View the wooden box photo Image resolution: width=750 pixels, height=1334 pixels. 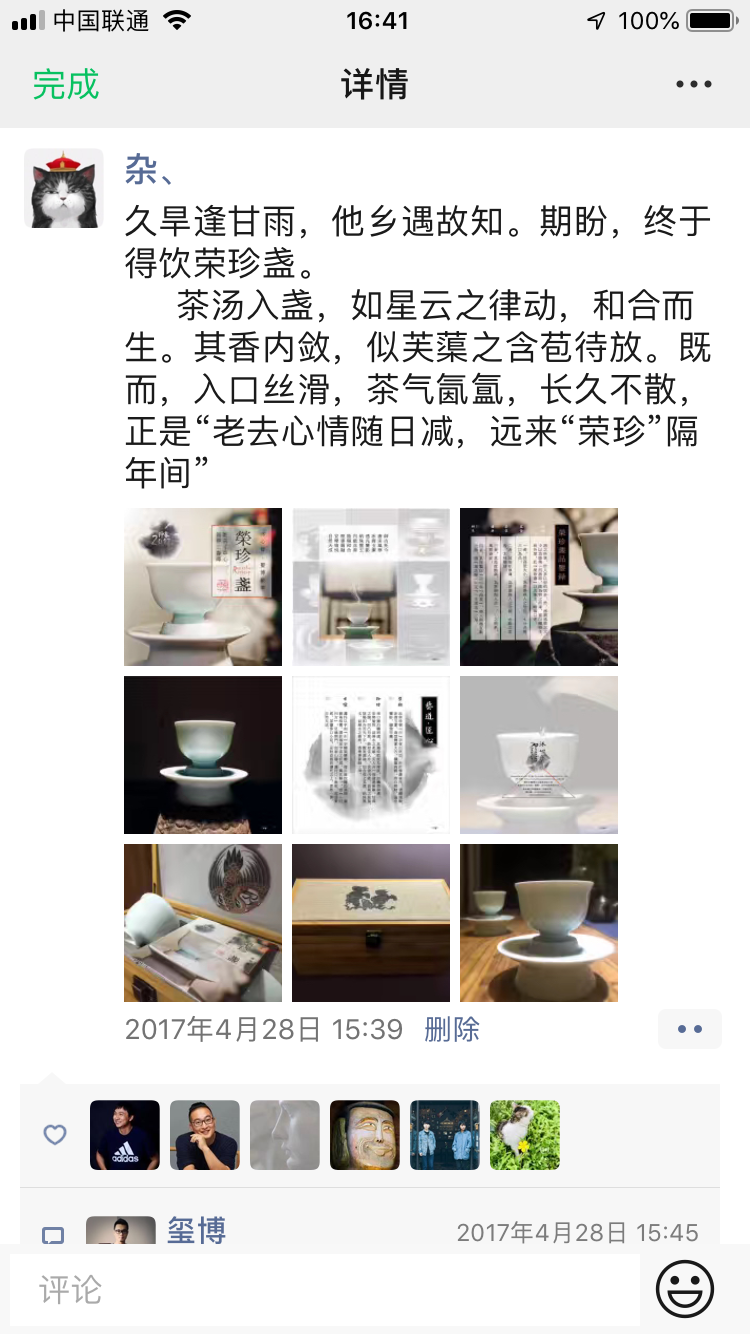pyautogui.click(x=371, y=923)
